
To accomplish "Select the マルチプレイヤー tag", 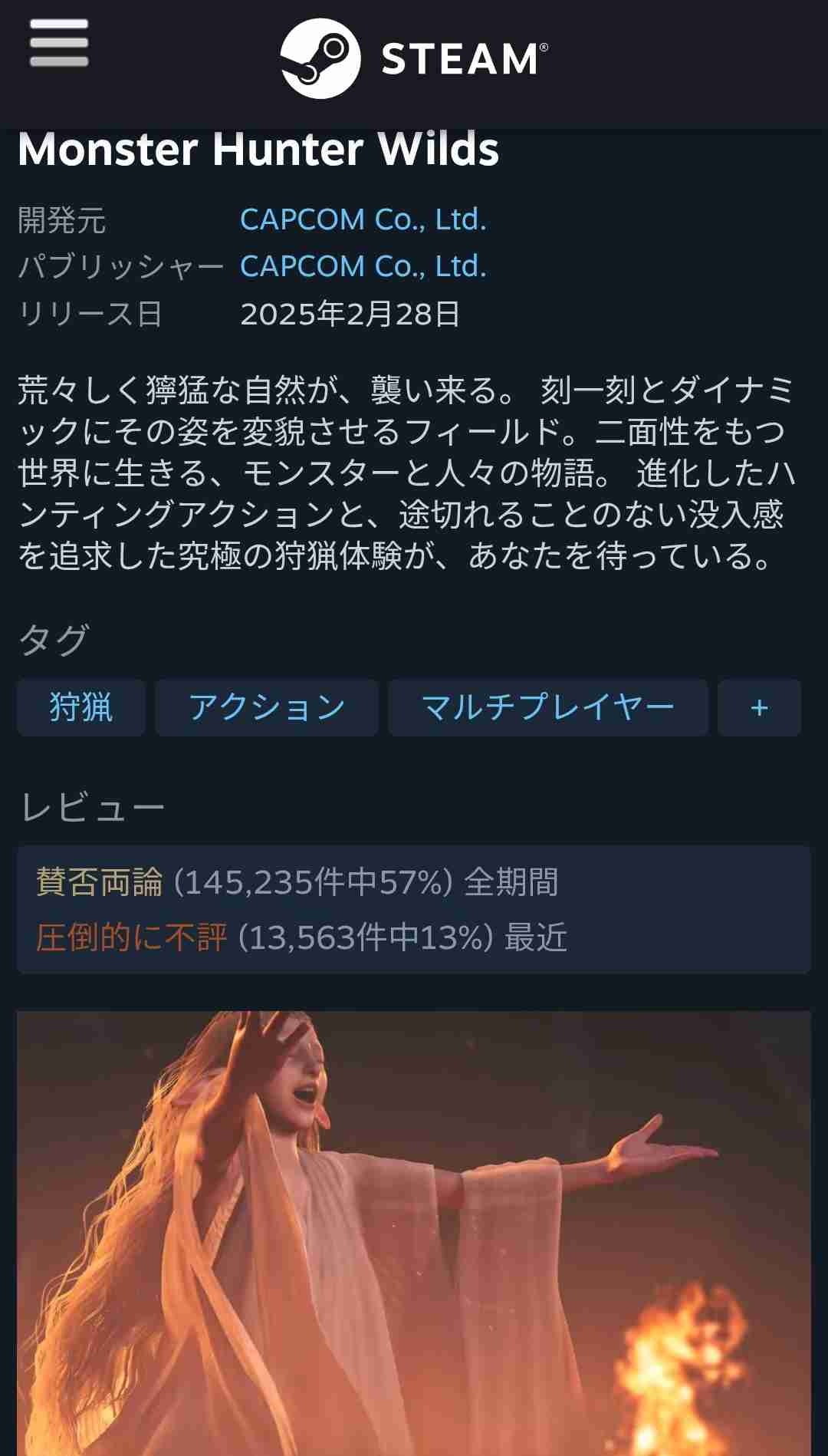I will click(x=547, y=707).
